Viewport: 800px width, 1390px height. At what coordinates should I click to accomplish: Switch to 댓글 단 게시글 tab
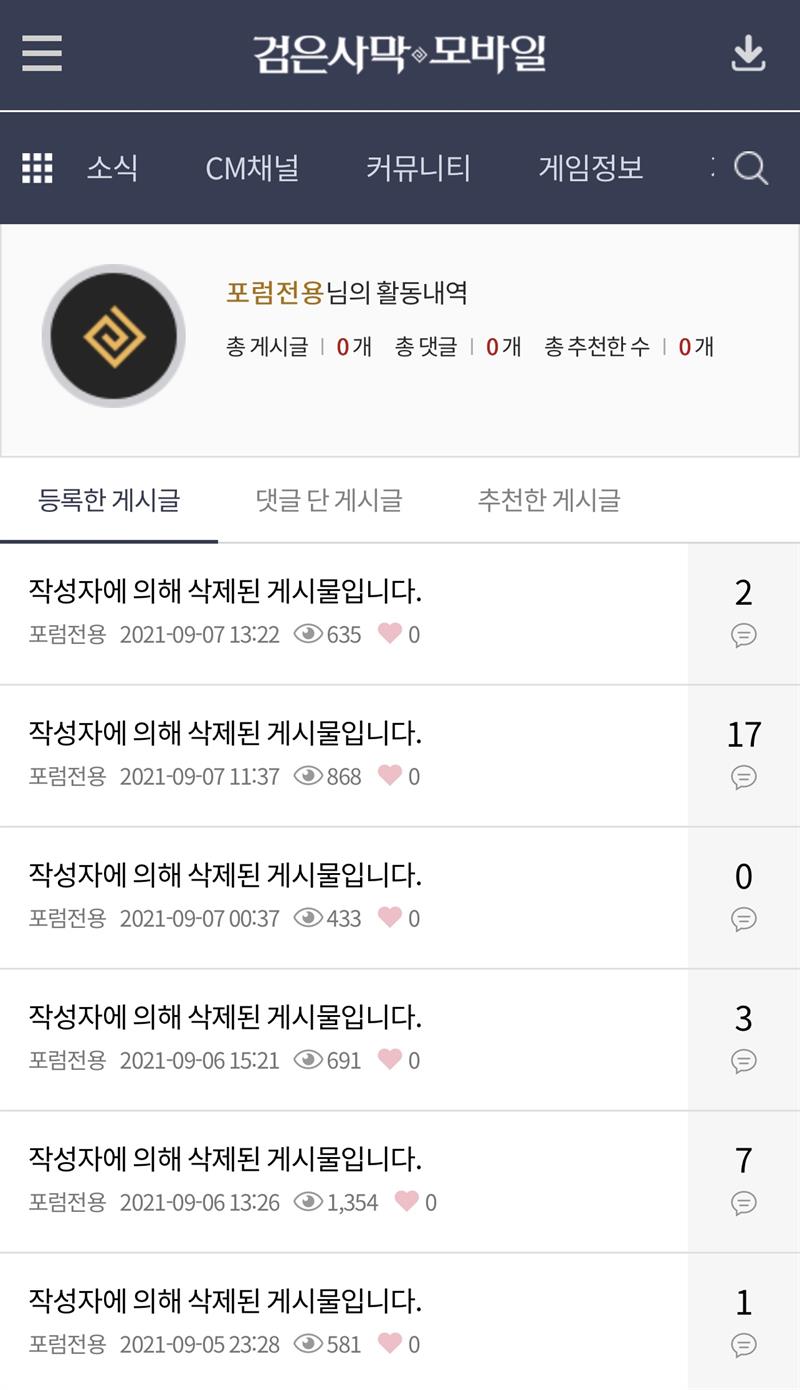tap(329, 500)
